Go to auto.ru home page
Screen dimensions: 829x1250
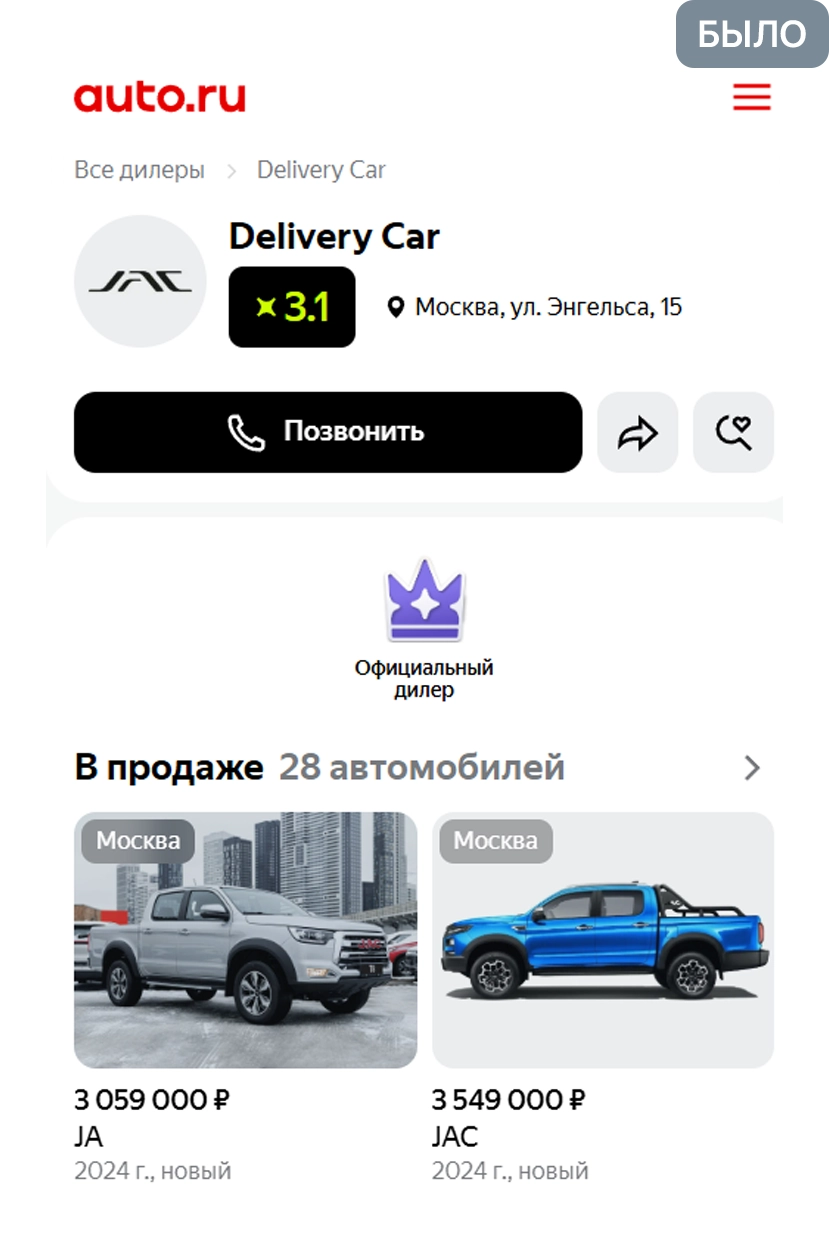pos(160,97)
